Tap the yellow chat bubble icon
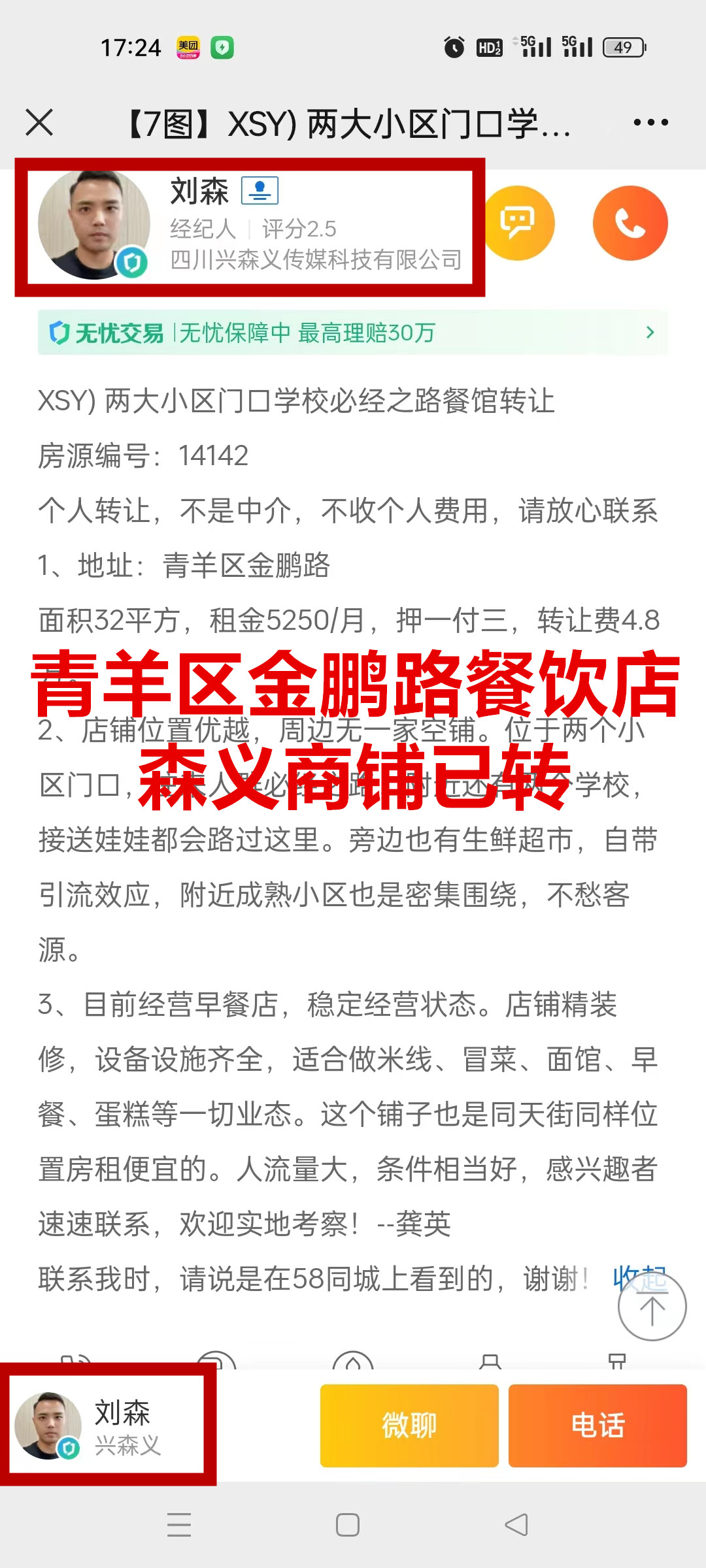Screen dimensions: 706x1568 pyautogui.click(x=518, y=223)
